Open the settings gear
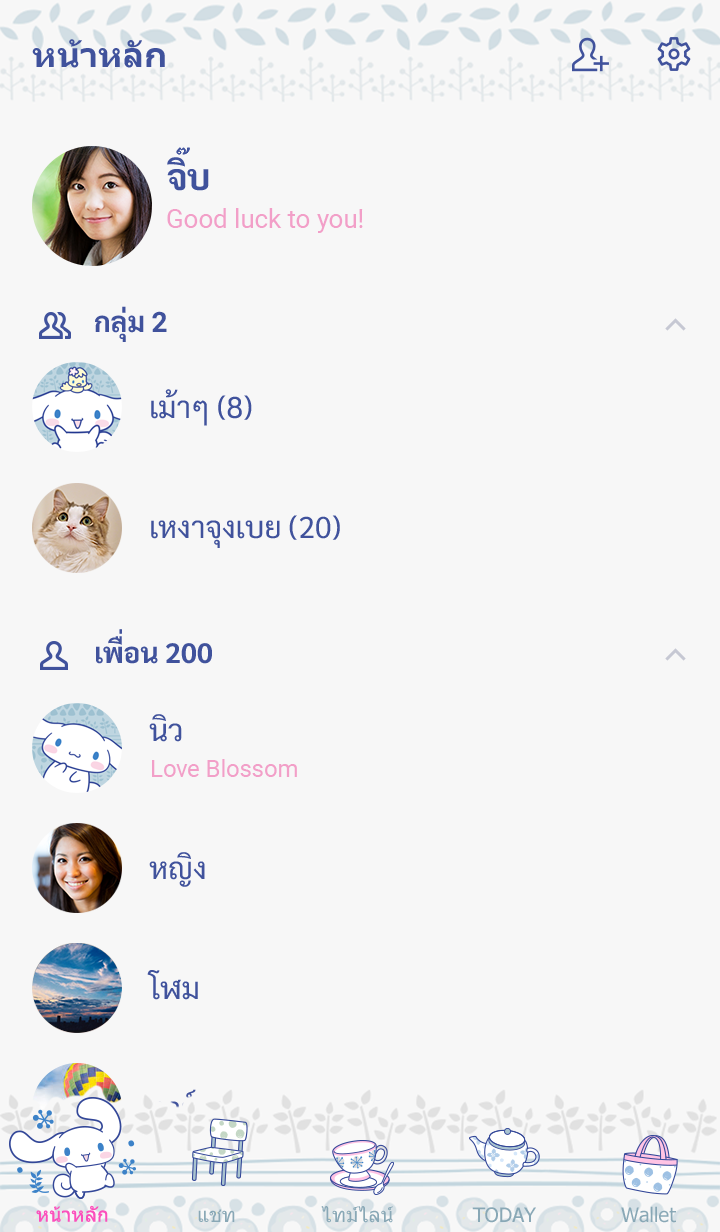This screenshot has height=1232, width=720. click(x=674, y=55)
